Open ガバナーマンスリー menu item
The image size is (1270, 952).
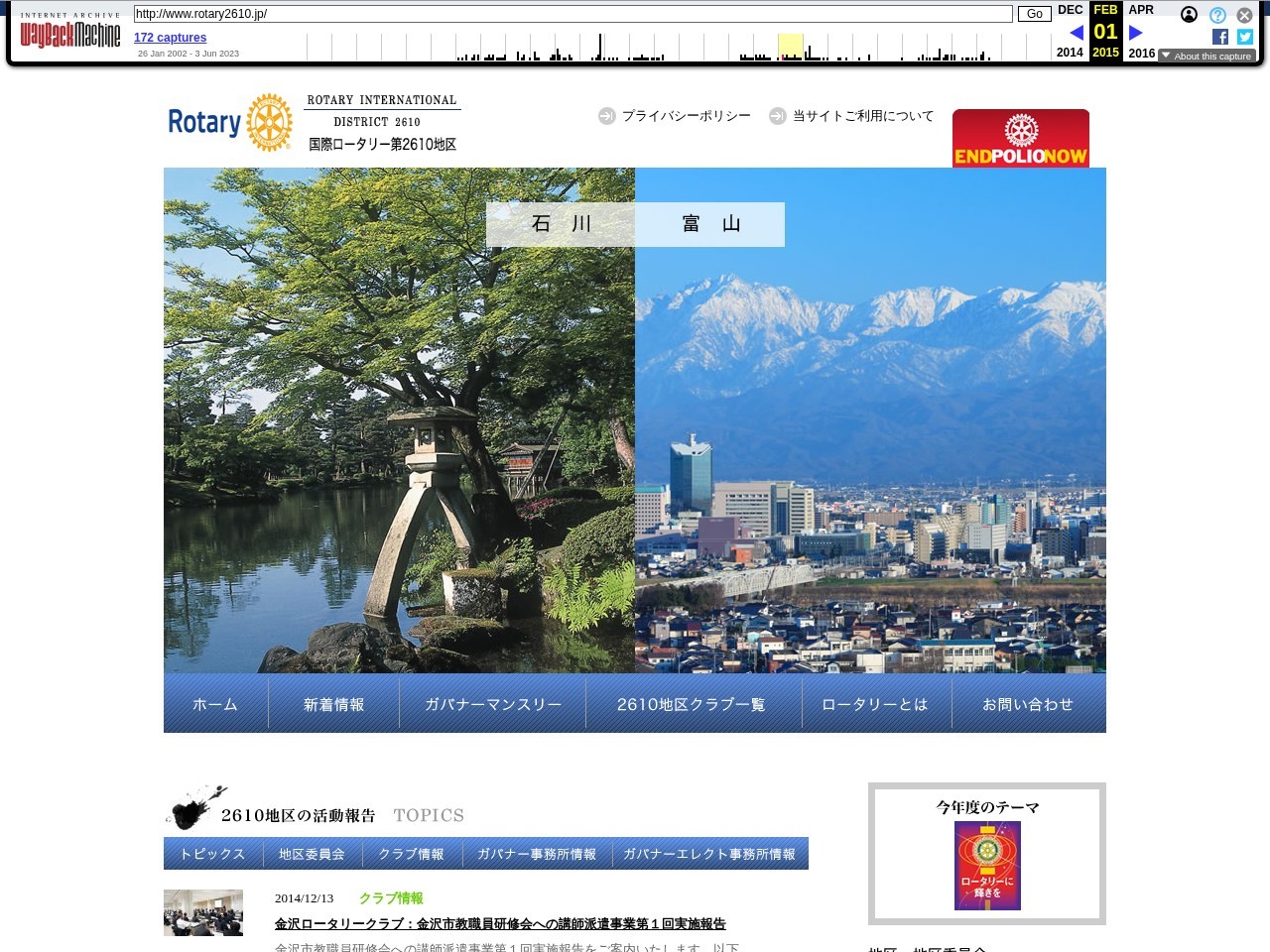(x=493, y=704)
